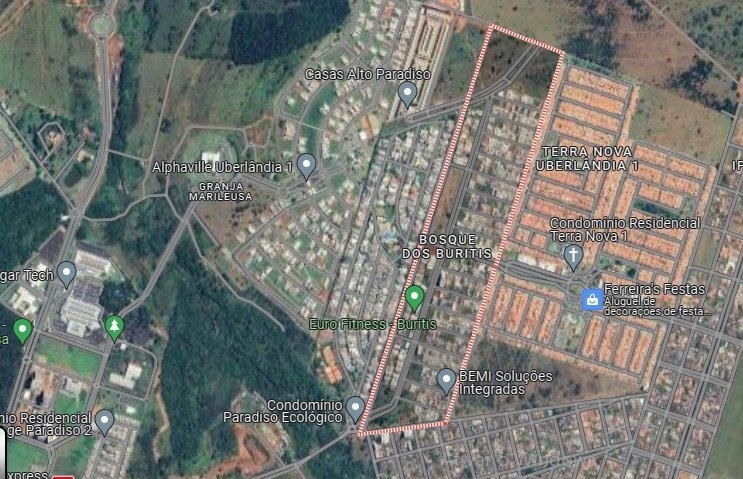This screenshot has width=743, height=479.
Task: Open the BEMI Soluções Integradas pin
Action: [446, 380]
